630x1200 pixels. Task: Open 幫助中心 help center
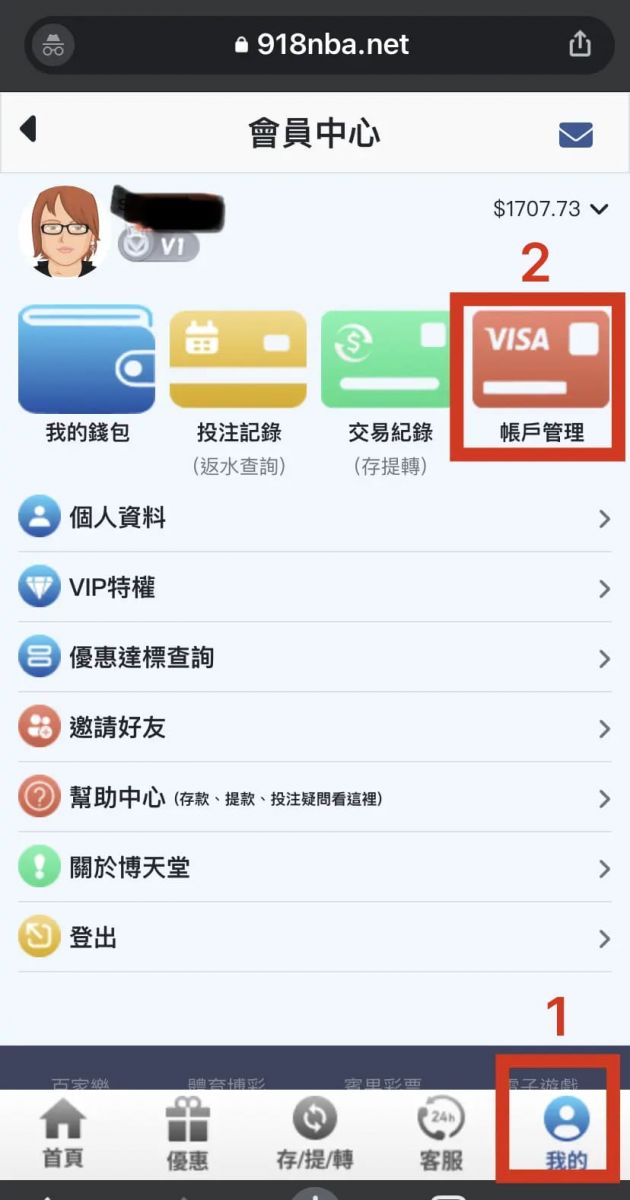pyautogui.click(x=314, y=798)
